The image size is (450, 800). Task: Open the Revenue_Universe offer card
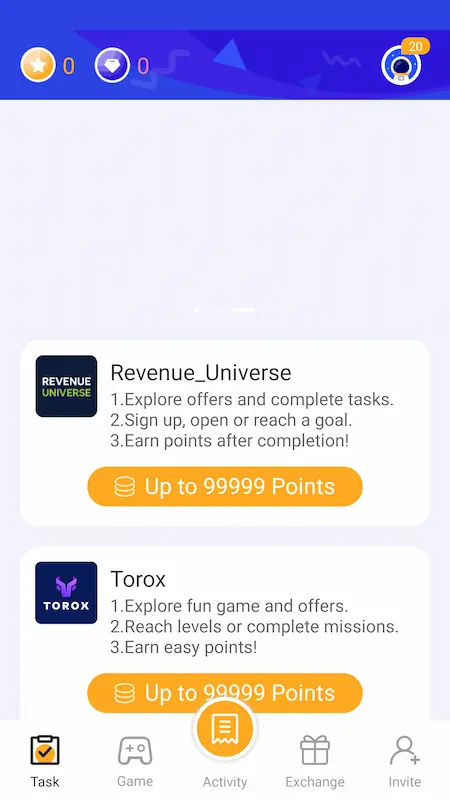coord(224,433)
